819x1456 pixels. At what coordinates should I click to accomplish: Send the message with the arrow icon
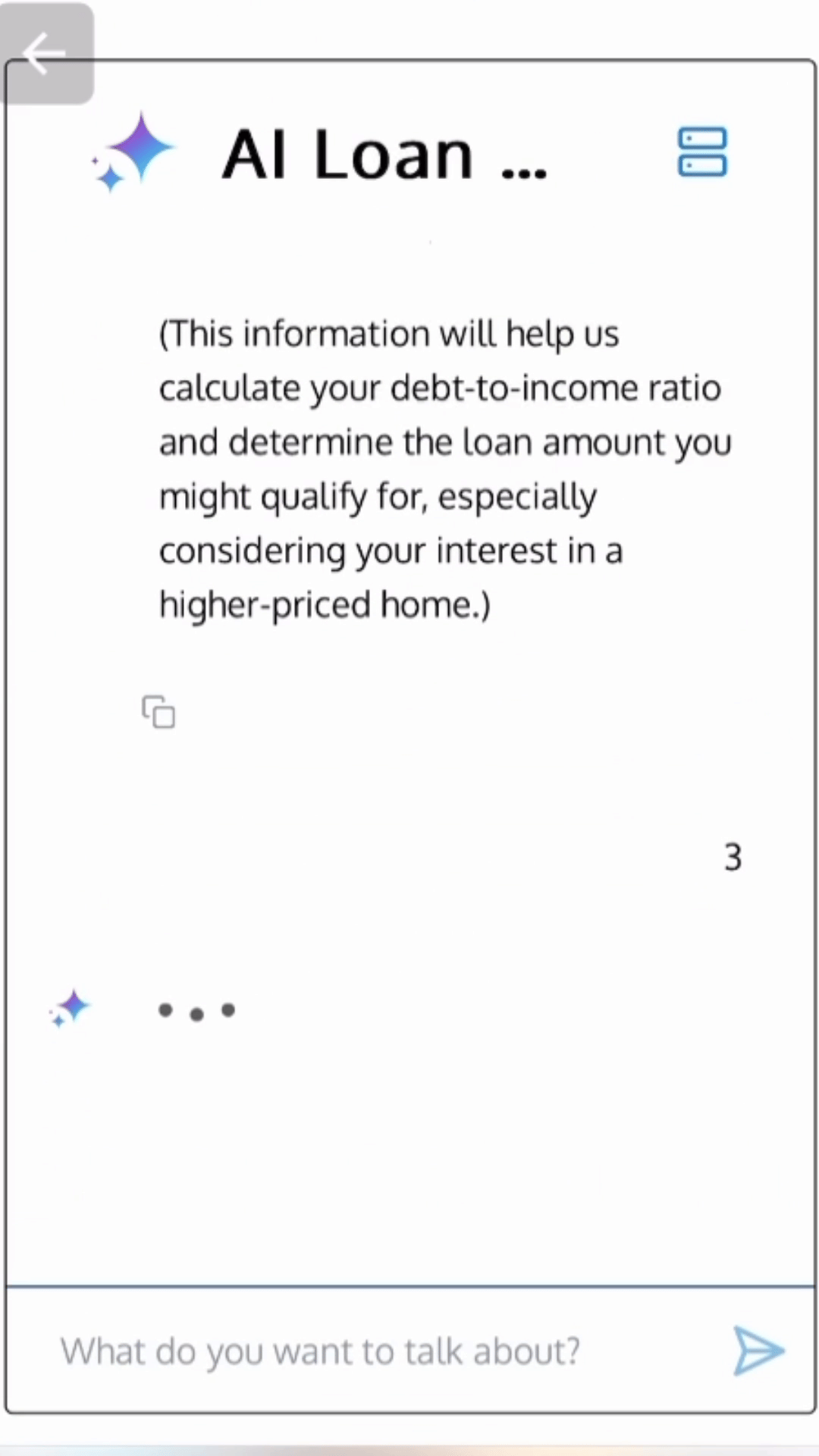click(x=758, y=1351)
